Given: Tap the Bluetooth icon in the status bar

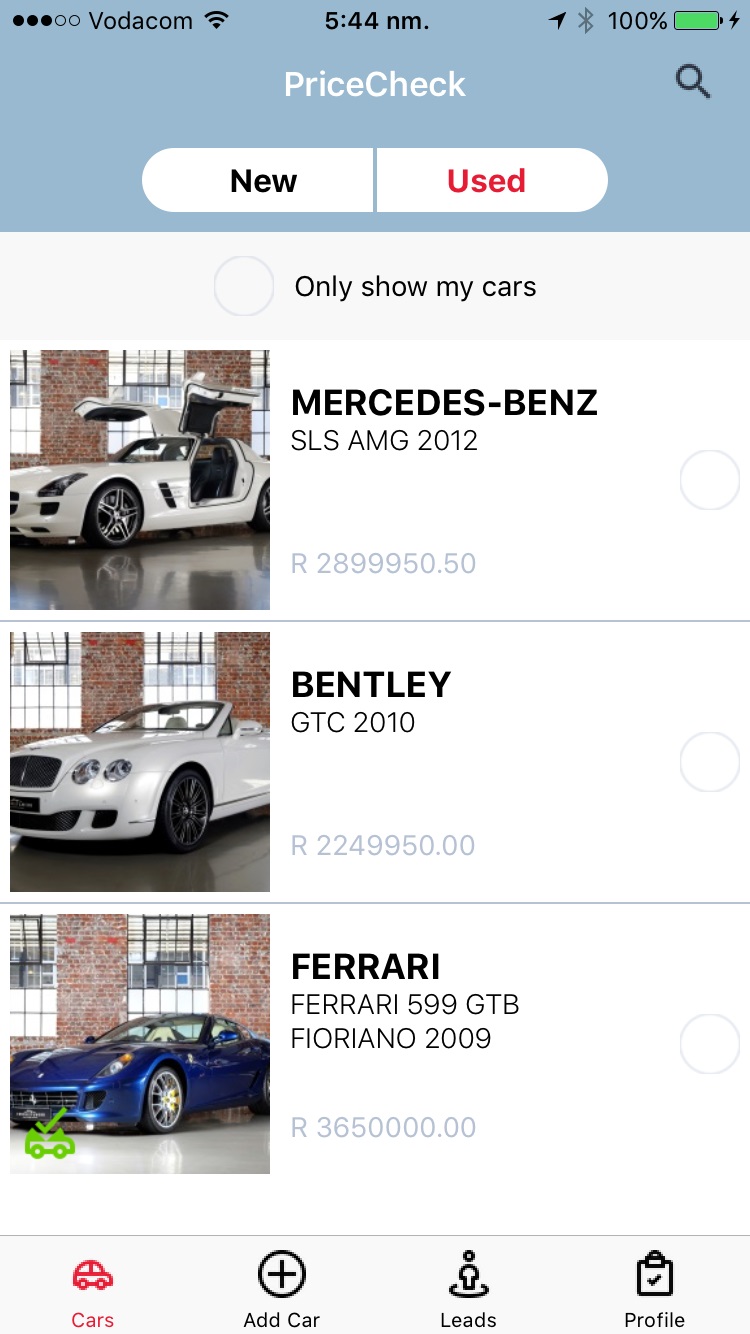Looking at the screenshot, I should pos(584,18).
